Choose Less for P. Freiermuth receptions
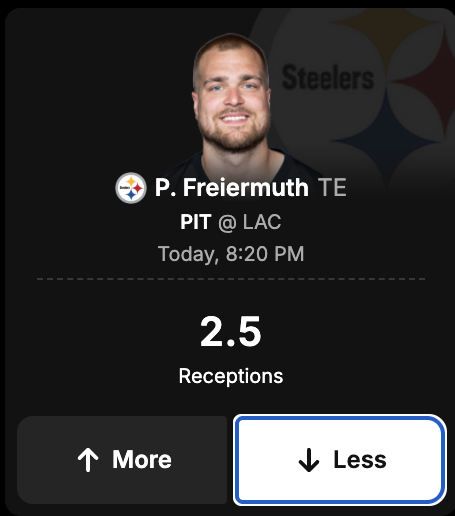The height and width of the screenshot is (516, 455). click(x=340, y=460)
